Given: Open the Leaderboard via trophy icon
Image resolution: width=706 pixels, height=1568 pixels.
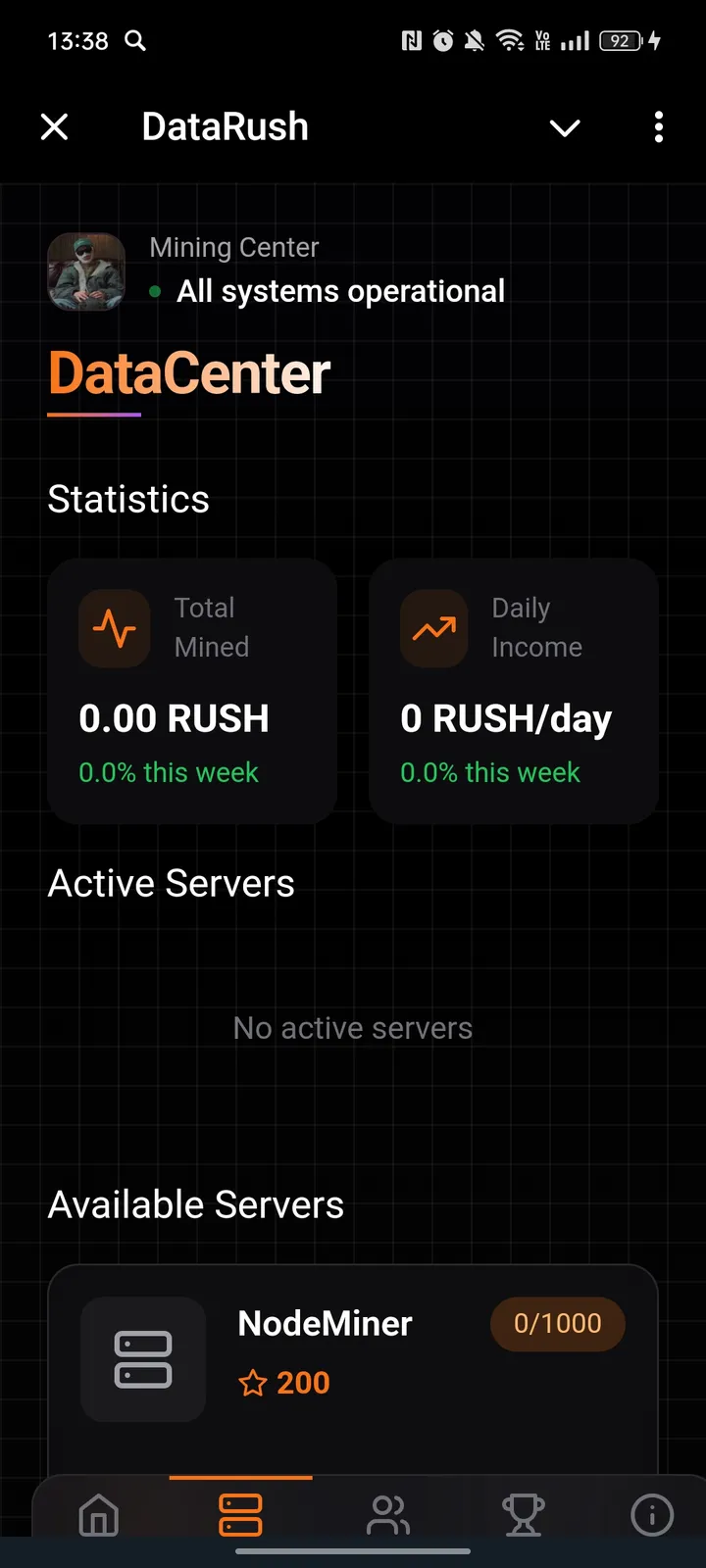Looking at the screenshot, I should [524, 1514].
